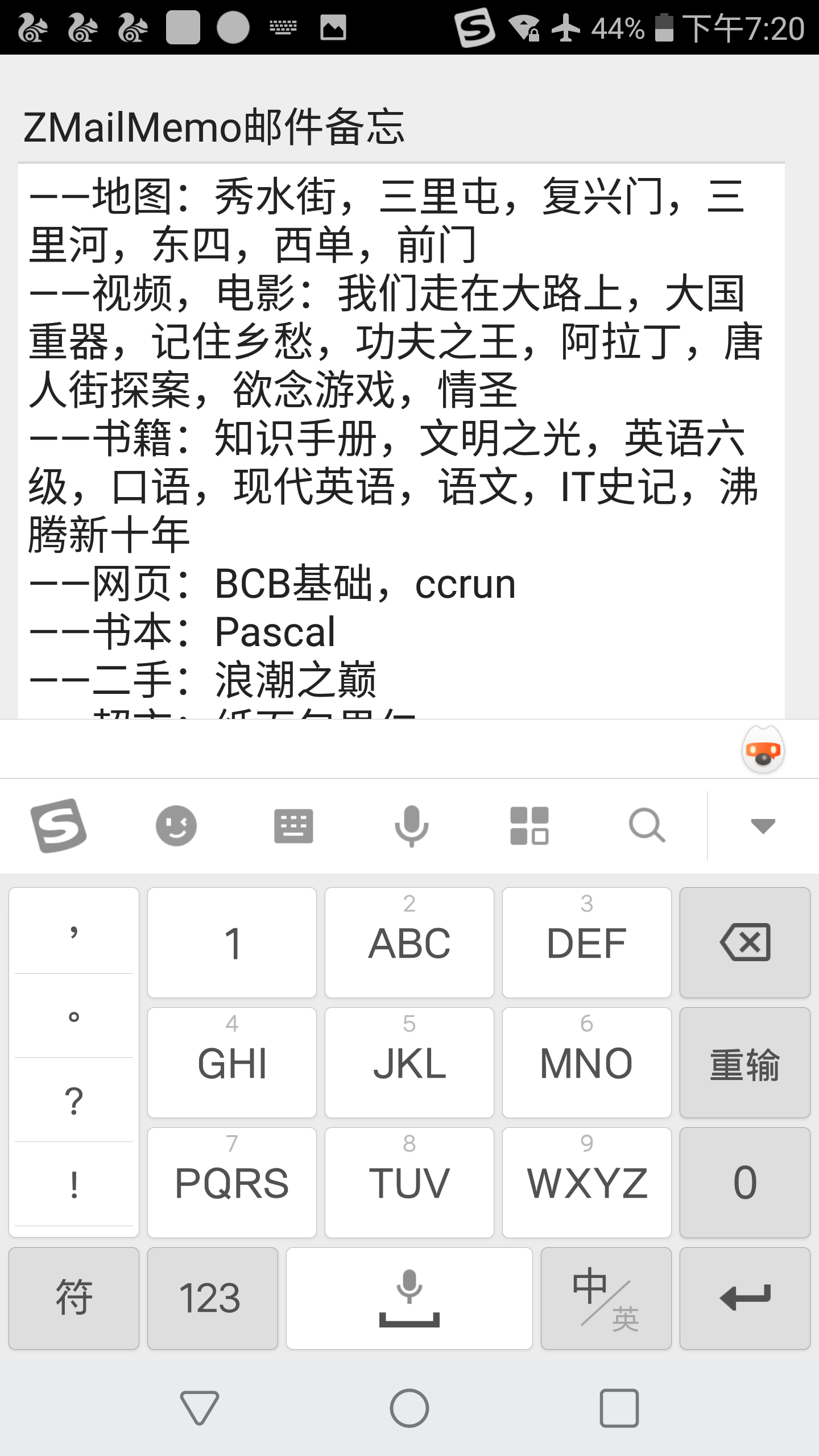The width and height of the screenshot is (819, 1456).
Task: Open the Sogou keyboard logo menu
Action: point(58,825)
